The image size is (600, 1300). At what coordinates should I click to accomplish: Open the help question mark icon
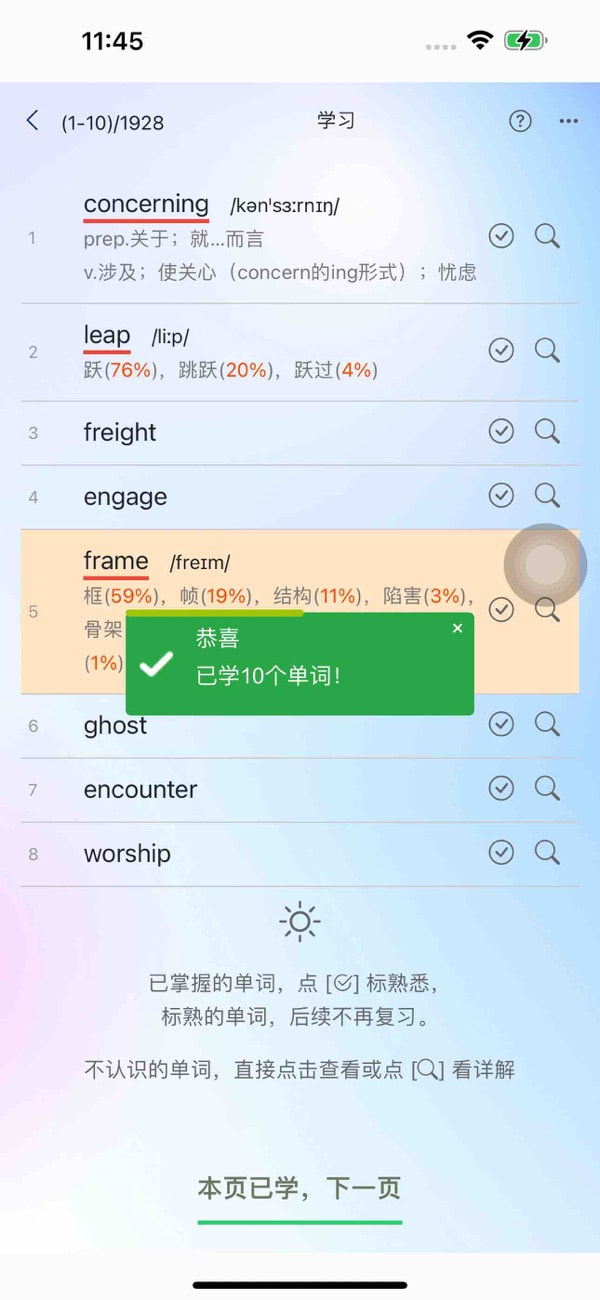pos(520,121)
